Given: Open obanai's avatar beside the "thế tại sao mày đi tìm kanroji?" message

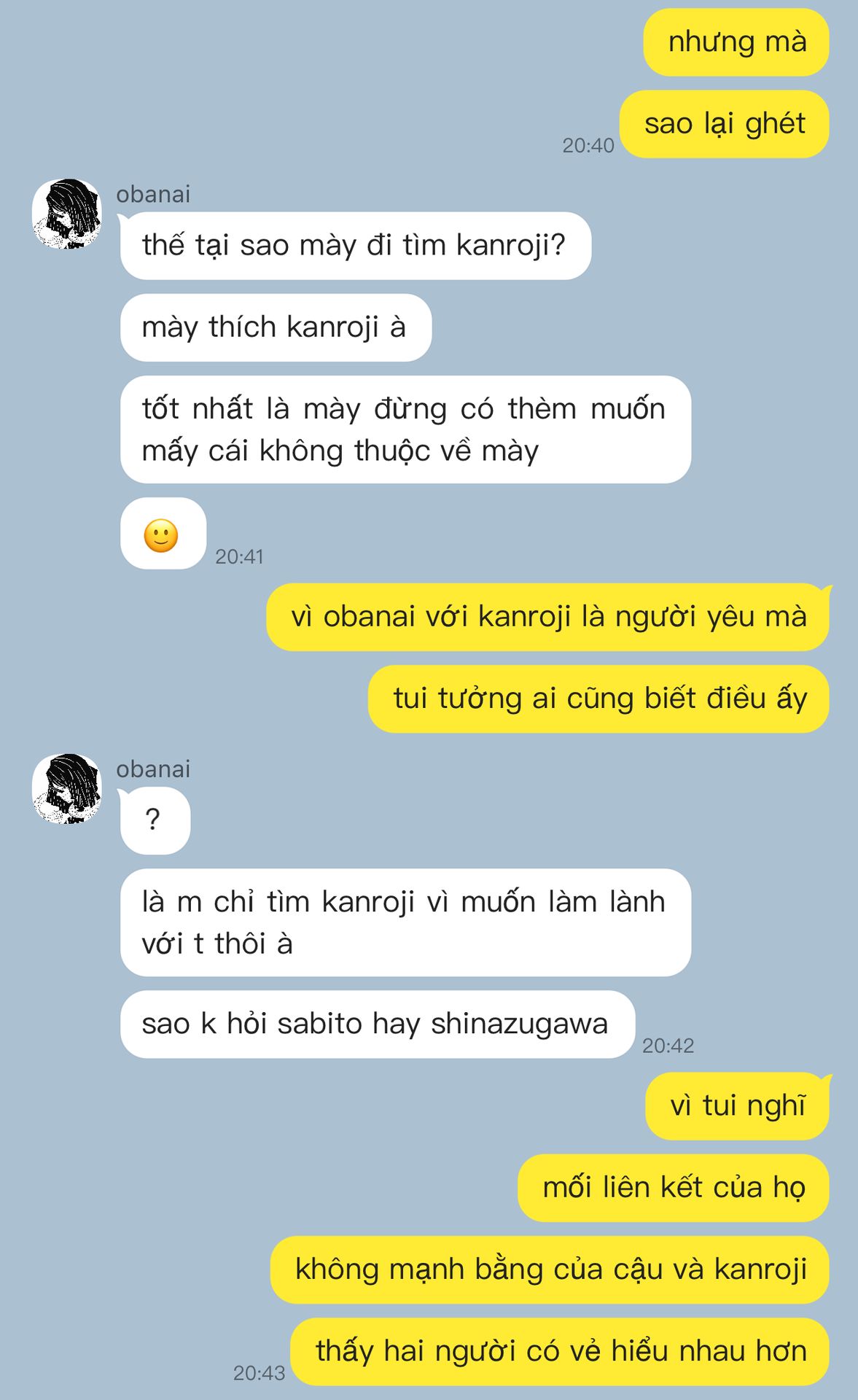Looking at the screenshot, I should (x=67, y=214).
